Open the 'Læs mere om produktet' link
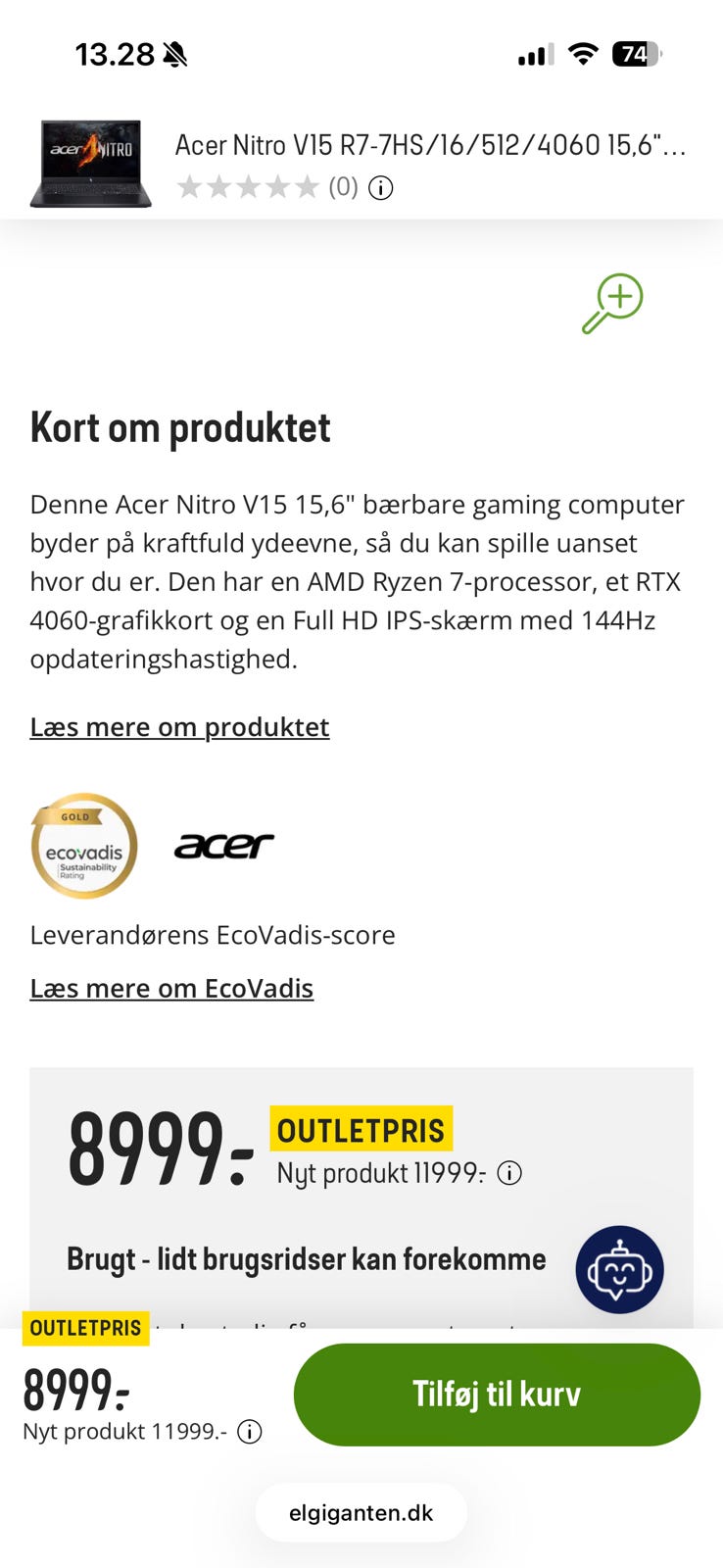The image size is (723, 1568). pos(179,727)
